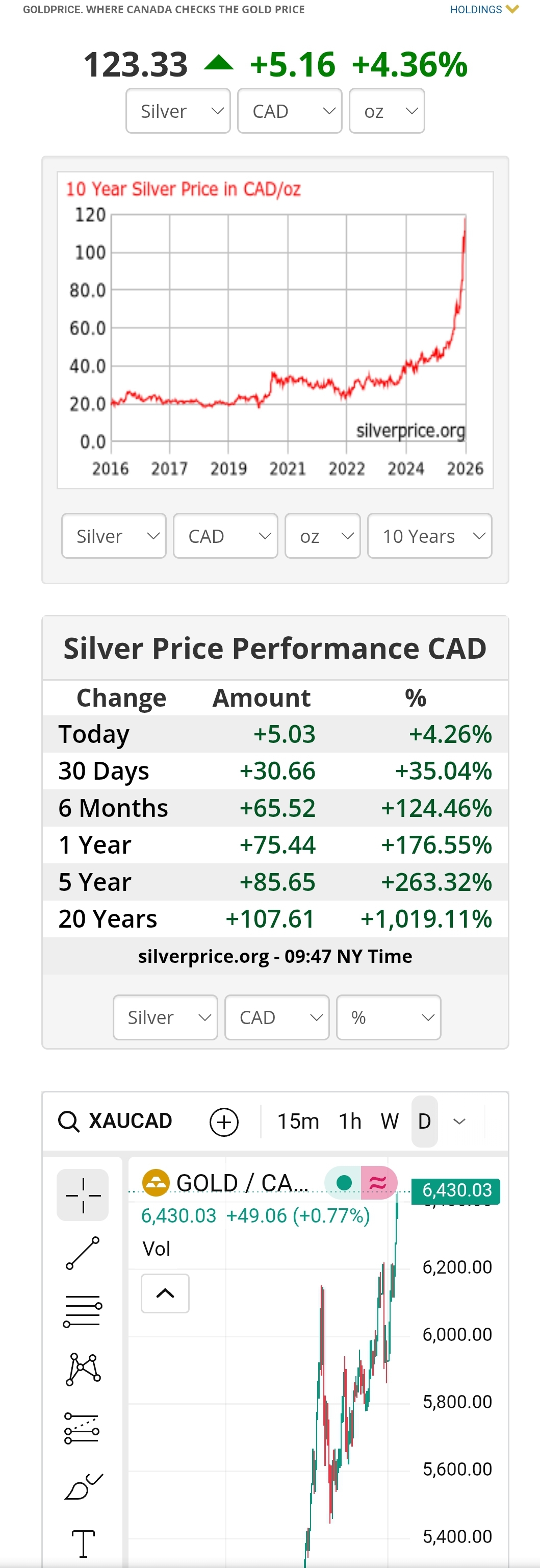Open metal dropdown below the 10 year chart

point(114,536)
